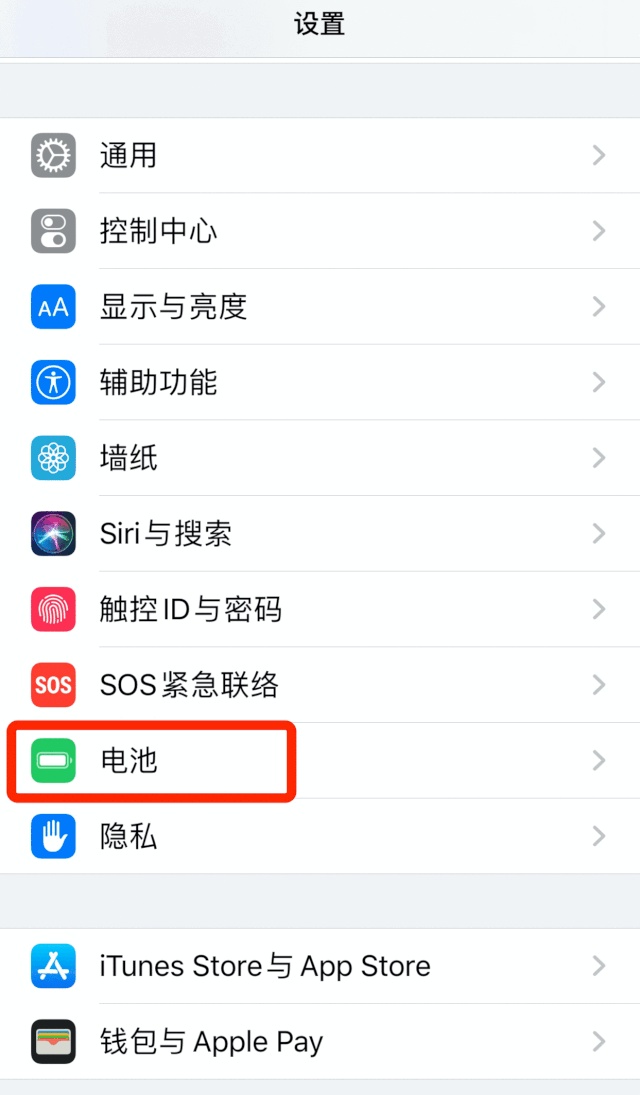Open SOS紧急联络 settings
Viewport: 640px width, 1095px height.
click(x=320, y=685)
